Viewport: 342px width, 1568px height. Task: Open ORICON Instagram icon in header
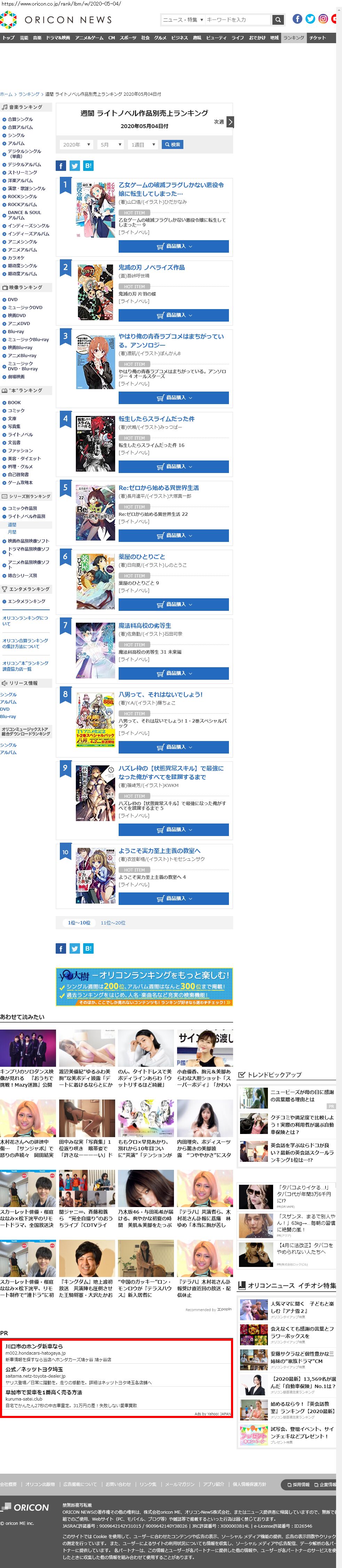click(323, 19)
